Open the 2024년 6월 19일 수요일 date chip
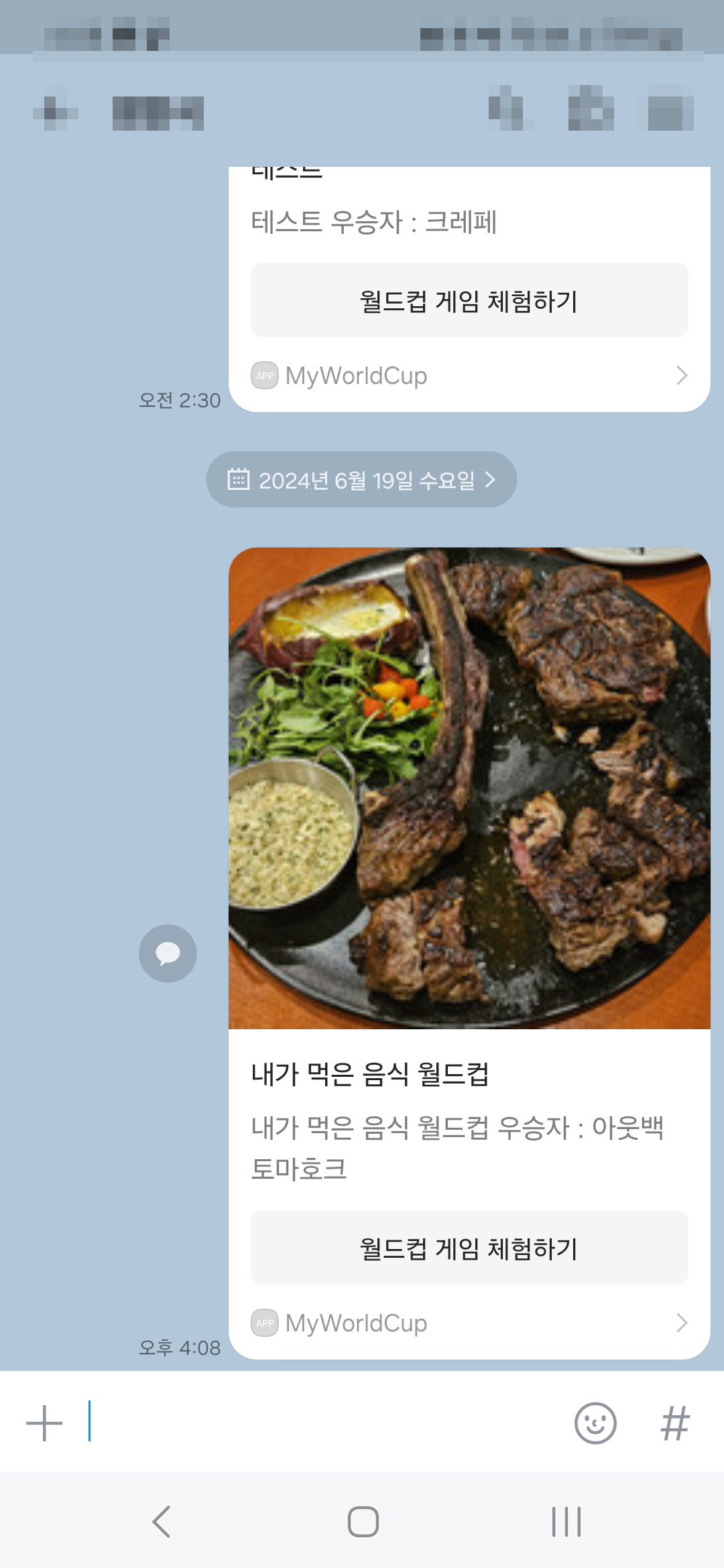The width and height of the screenshot is (724, 1568). [x=361, y=480]
